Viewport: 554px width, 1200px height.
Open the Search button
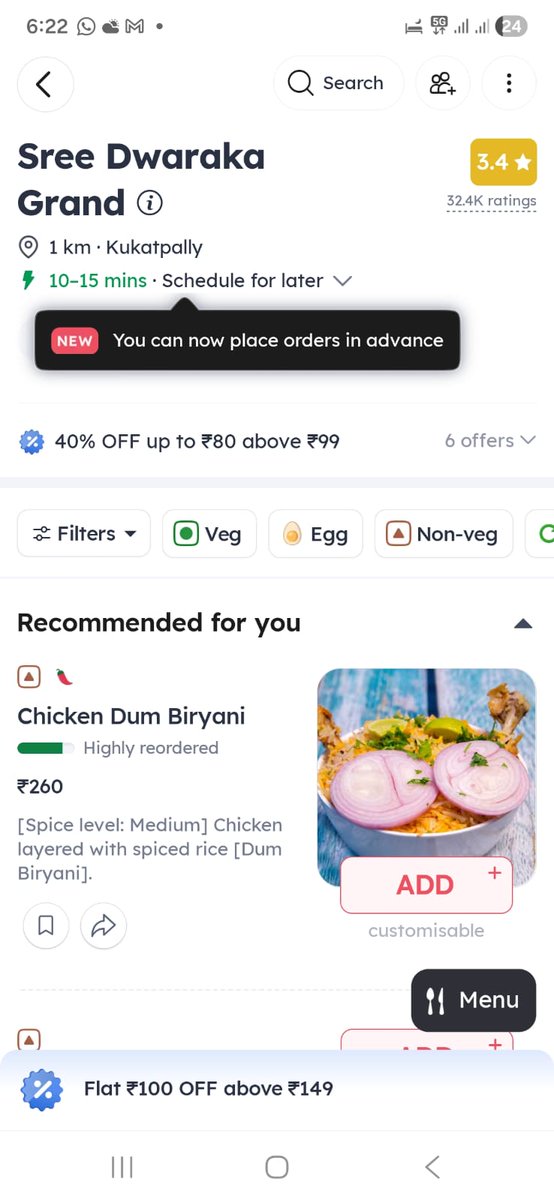(x=338, y=83)
